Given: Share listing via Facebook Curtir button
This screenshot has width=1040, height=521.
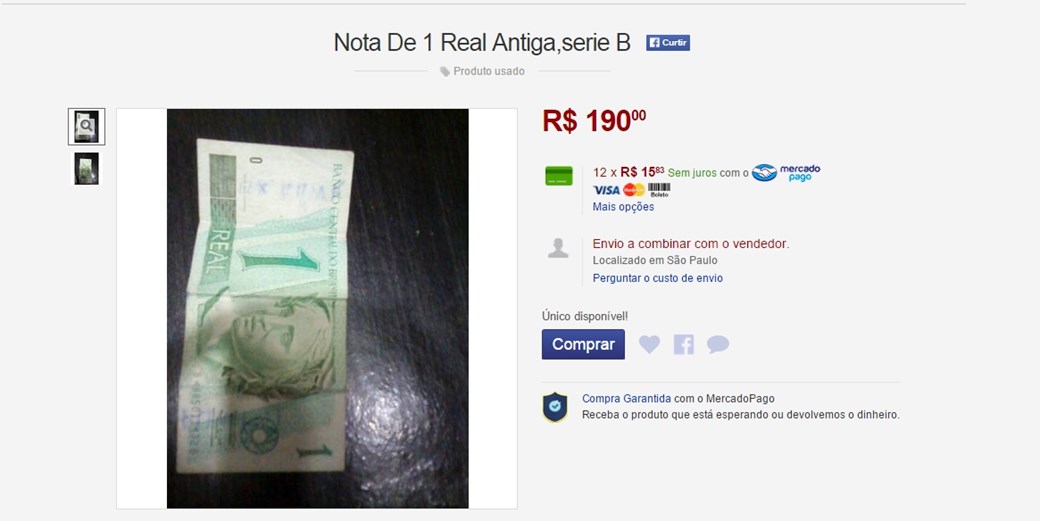Looking at the screenshot, I should 668,43.
